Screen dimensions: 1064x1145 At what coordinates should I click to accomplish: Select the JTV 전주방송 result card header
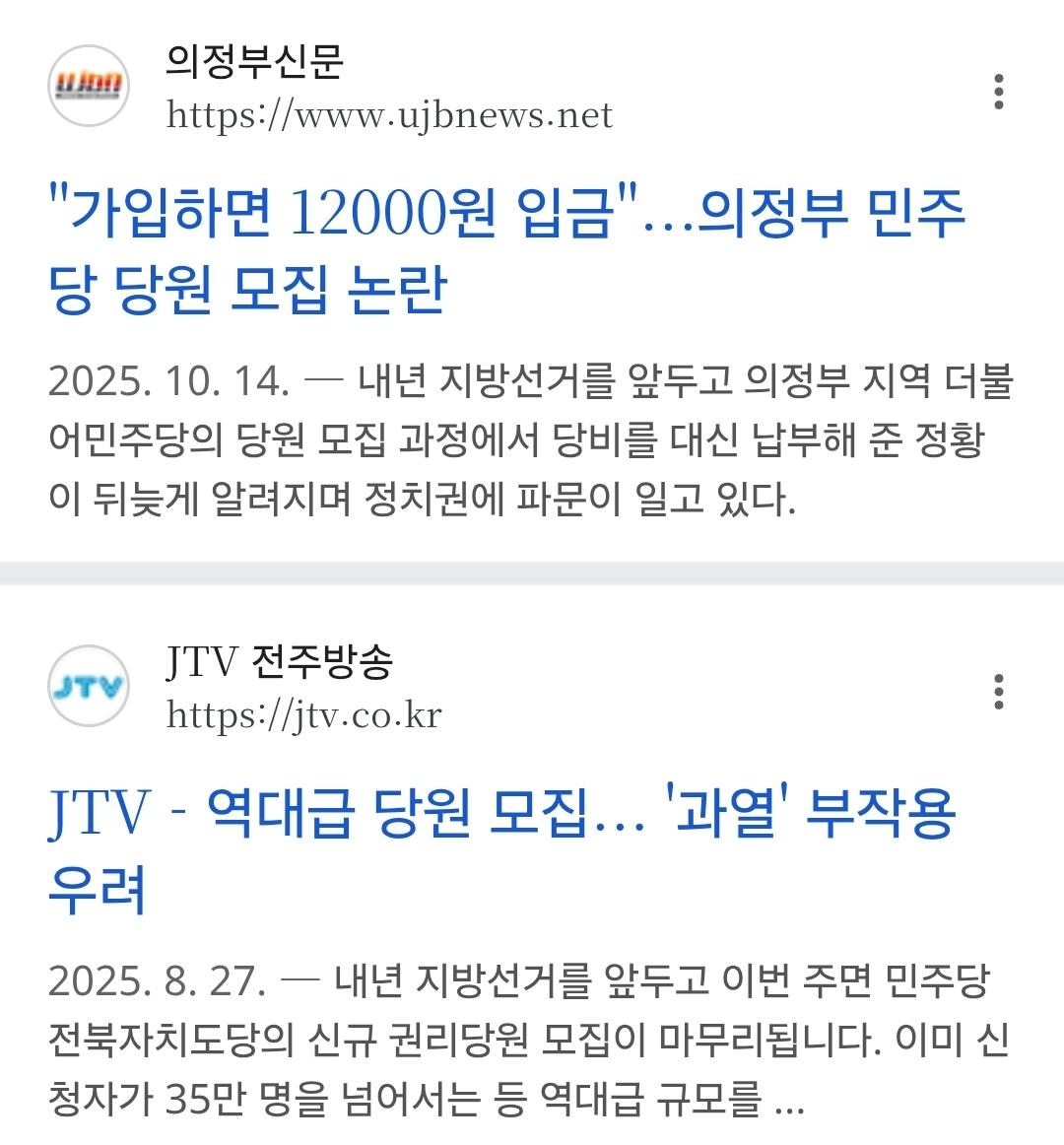pos(296,687)
